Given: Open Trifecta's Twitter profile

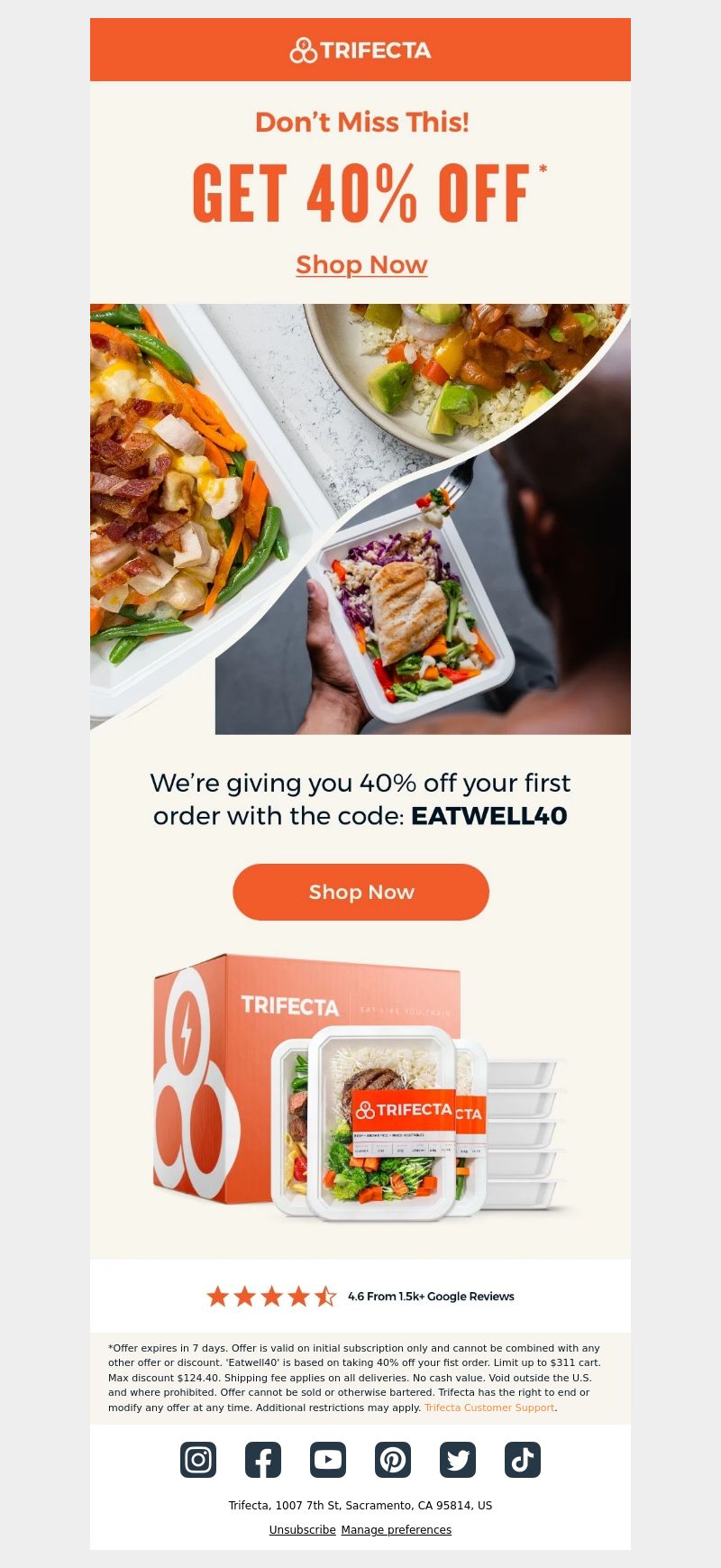Looking at the screenshot, I should [458, 1460].
